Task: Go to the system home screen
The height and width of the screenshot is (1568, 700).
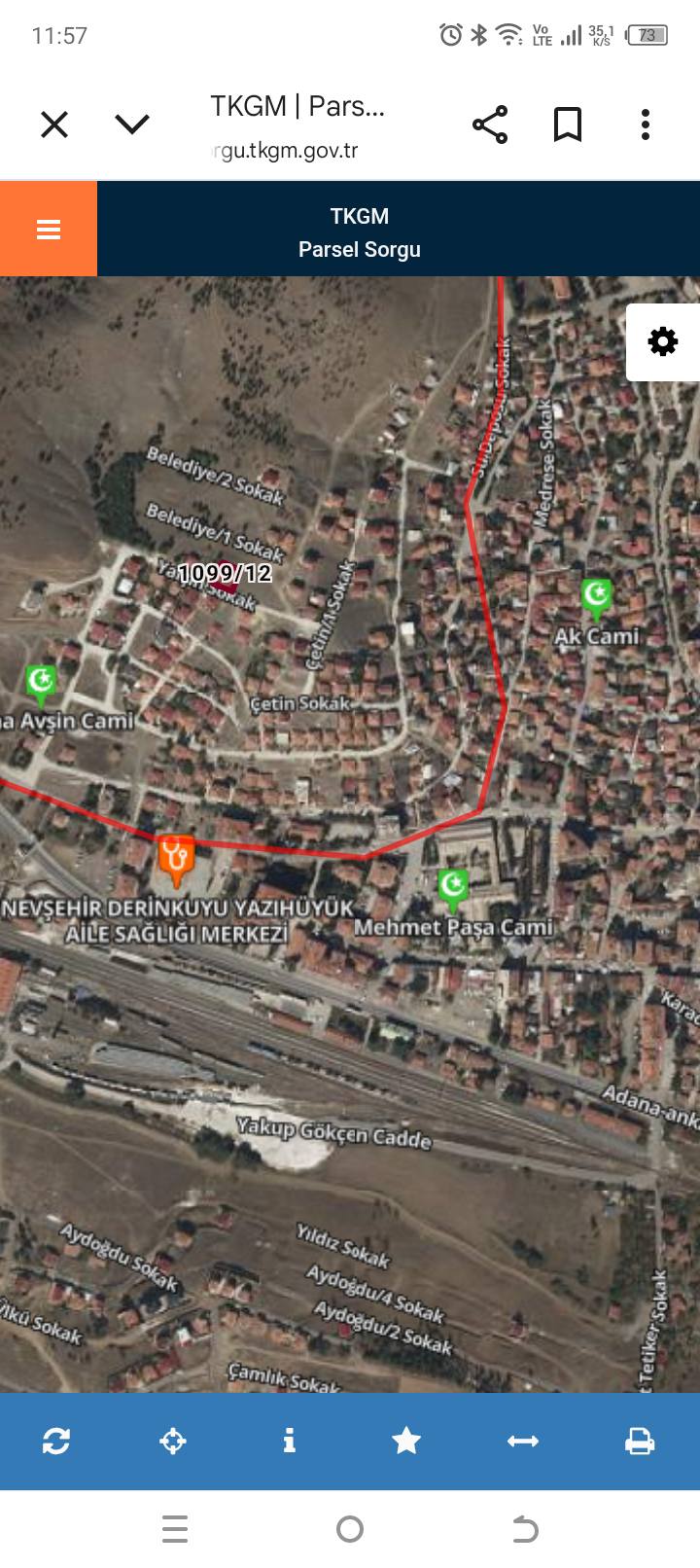Action: pos(350,1529)
